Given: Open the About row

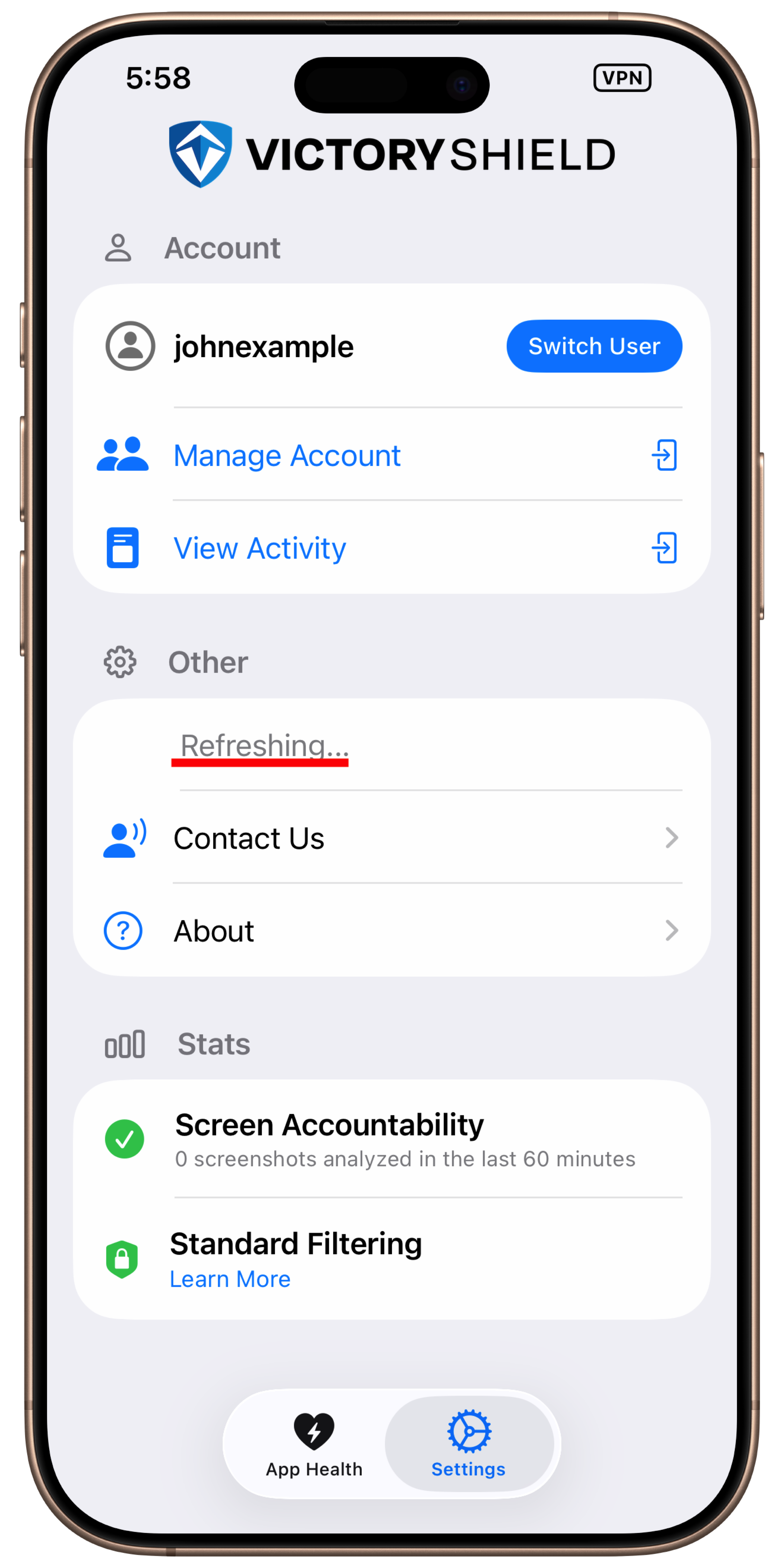Looking at the screenshot, I should click(x=391, y=930).
